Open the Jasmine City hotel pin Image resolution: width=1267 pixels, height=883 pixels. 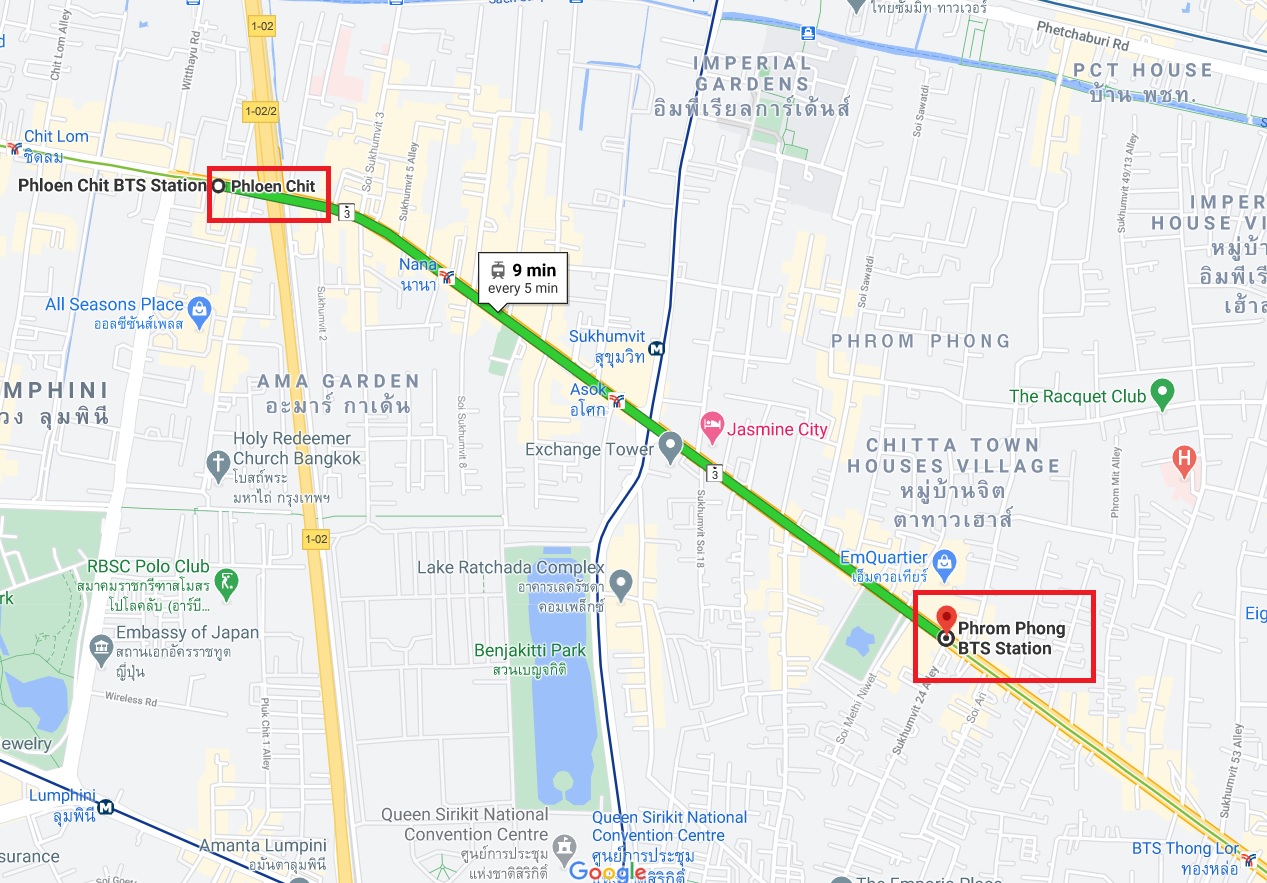[x=712, y=429]
